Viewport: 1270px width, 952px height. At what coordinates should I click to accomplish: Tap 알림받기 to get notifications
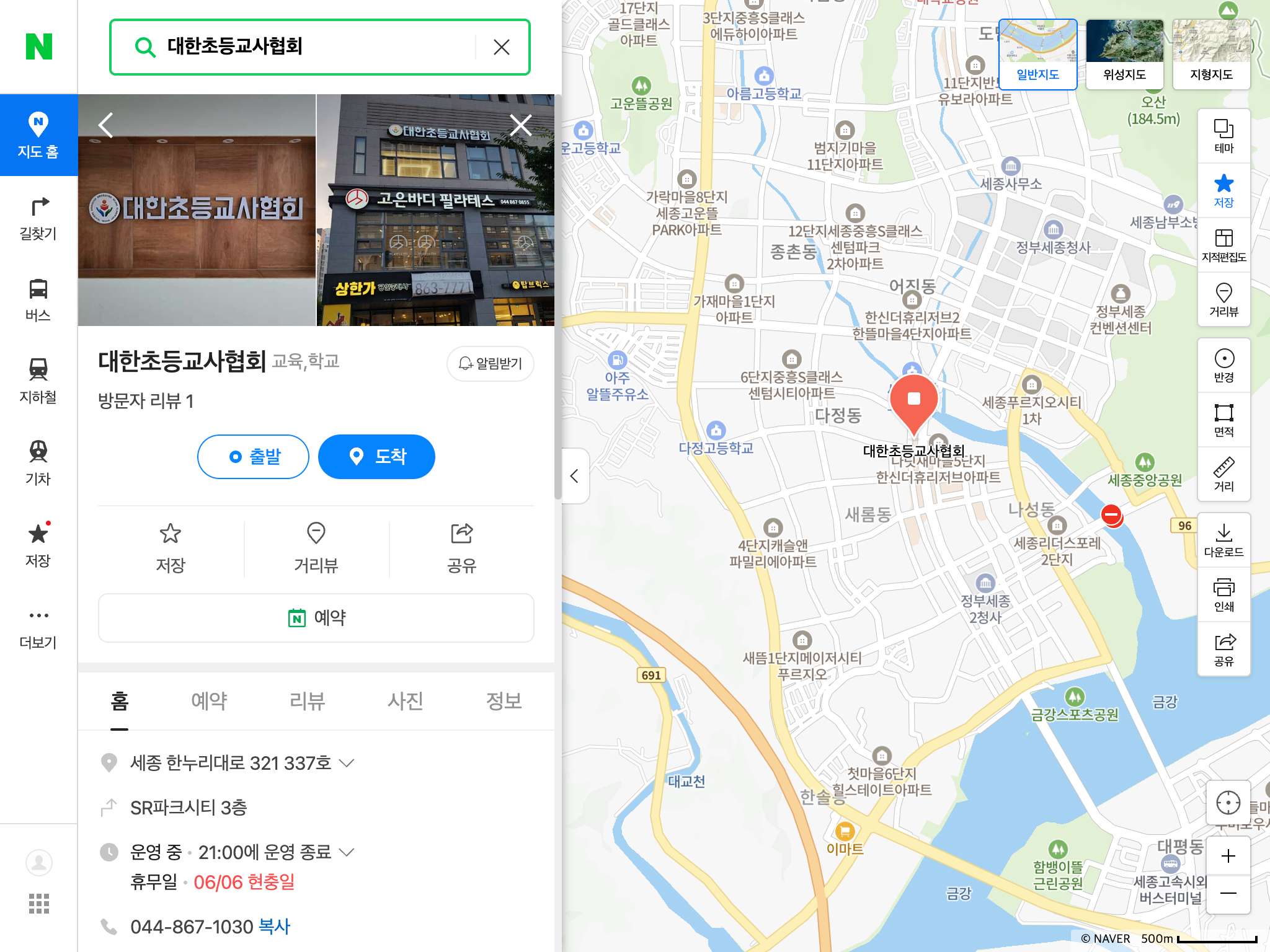coord(490,363)
